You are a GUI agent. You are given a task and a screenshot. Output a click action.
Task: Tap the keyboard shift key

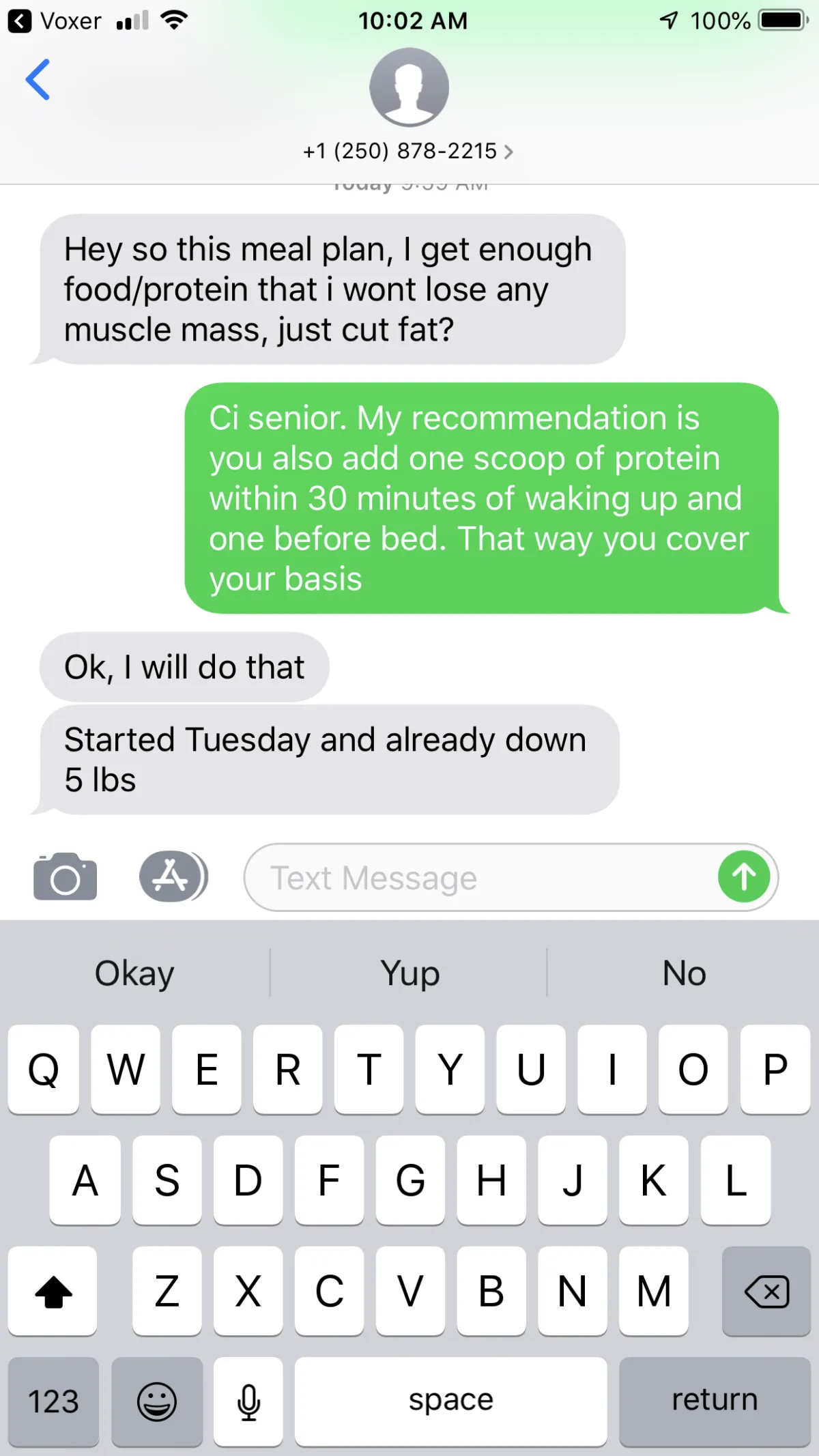tap(53, 1291)
